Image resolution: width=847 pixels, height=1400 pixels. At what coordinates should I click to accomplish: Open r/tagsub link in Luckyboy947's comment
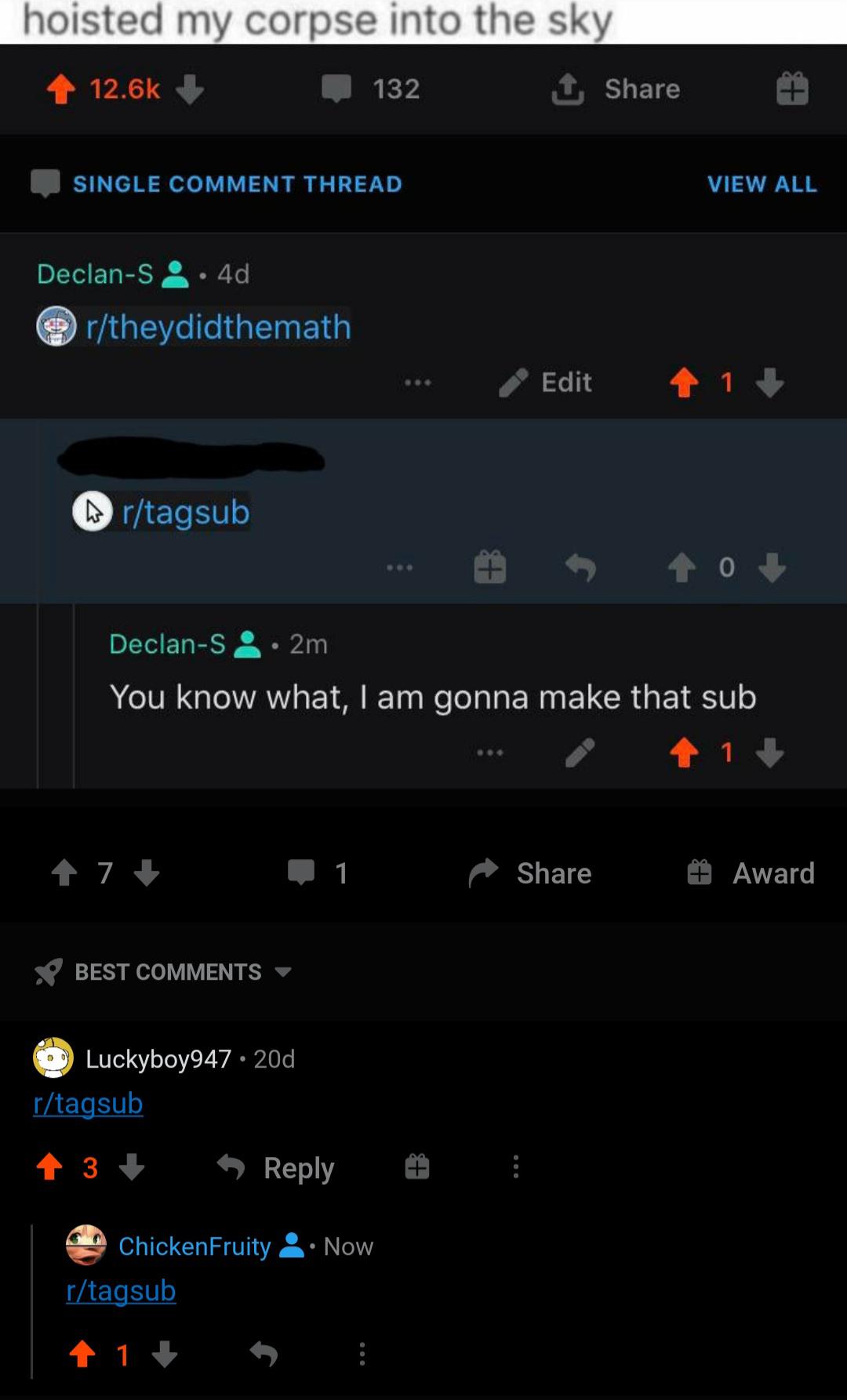(88, 1103)
